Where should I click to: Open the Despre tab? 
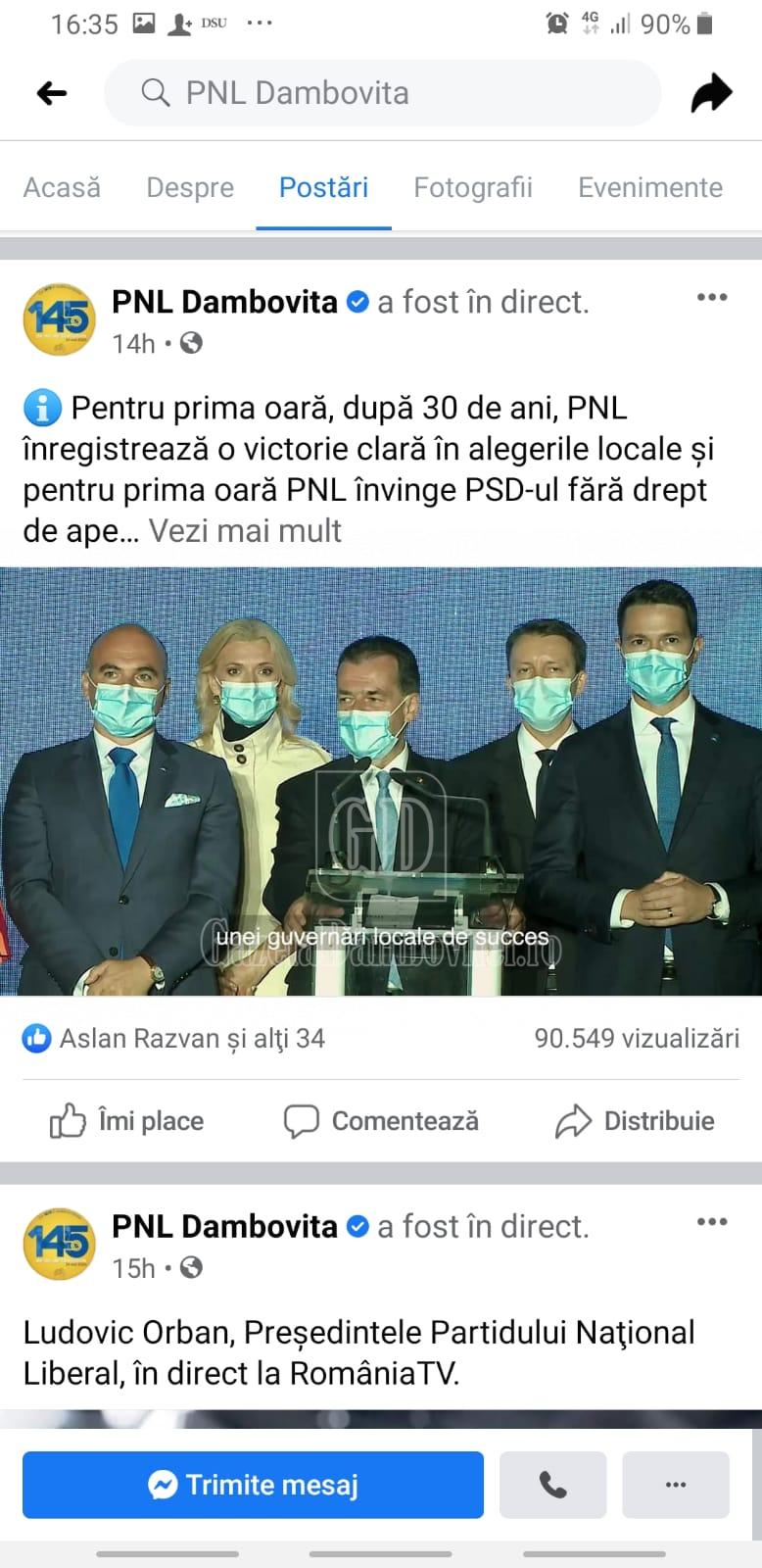click(x=190, y=187)
